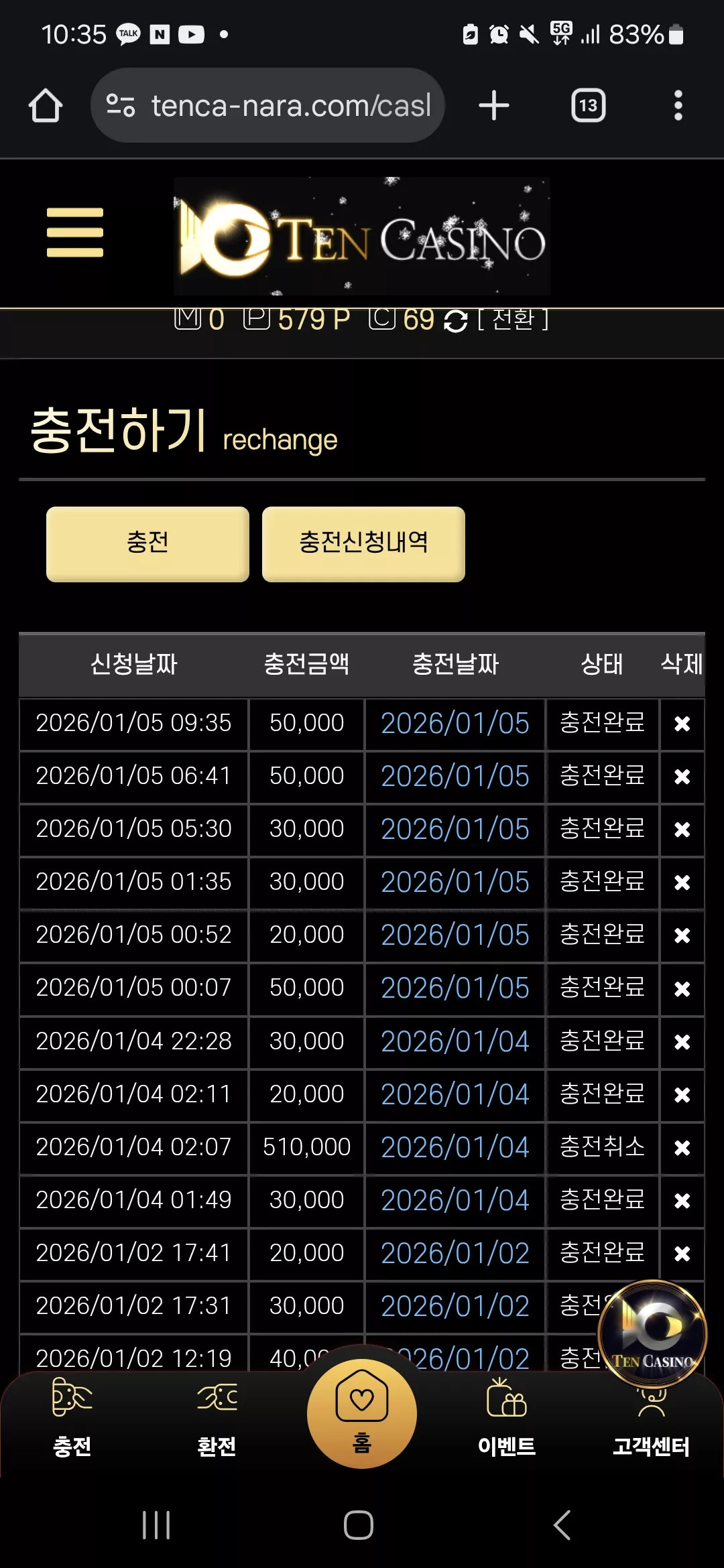
Task: Focus the tenca-nara.com address bar
Action: point(267,105)
